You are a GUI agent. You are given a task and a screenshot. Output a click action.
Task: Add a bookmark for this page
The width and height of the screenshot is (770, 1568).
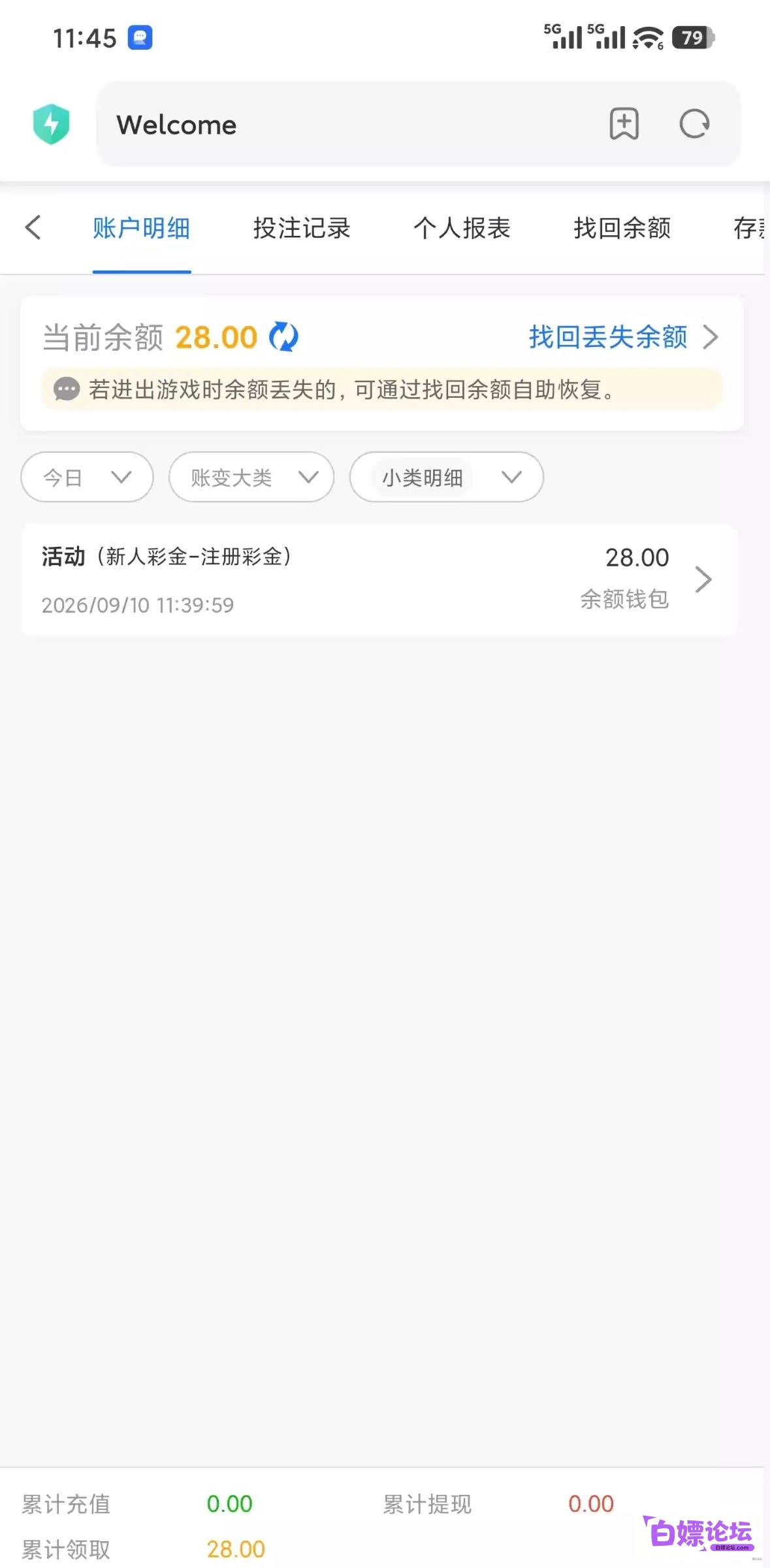(624, 124)
